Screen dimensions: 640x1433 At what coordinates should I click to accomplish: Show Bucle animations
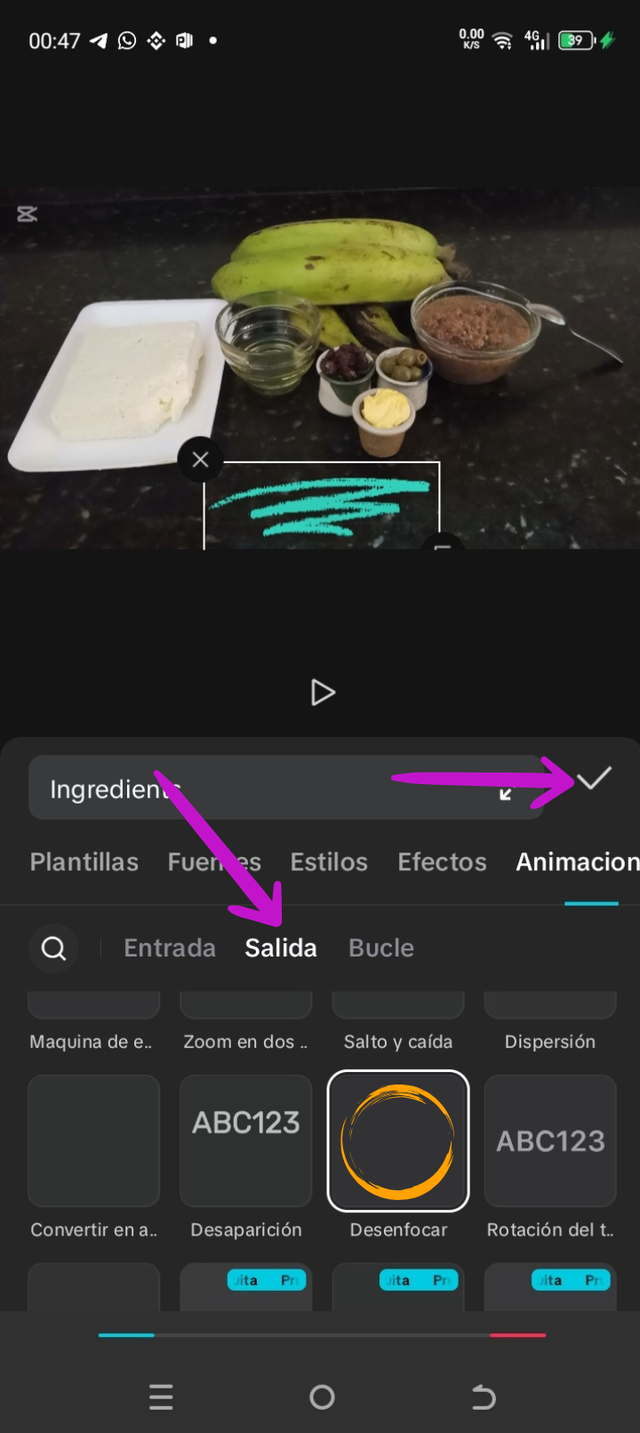point(381,948)
